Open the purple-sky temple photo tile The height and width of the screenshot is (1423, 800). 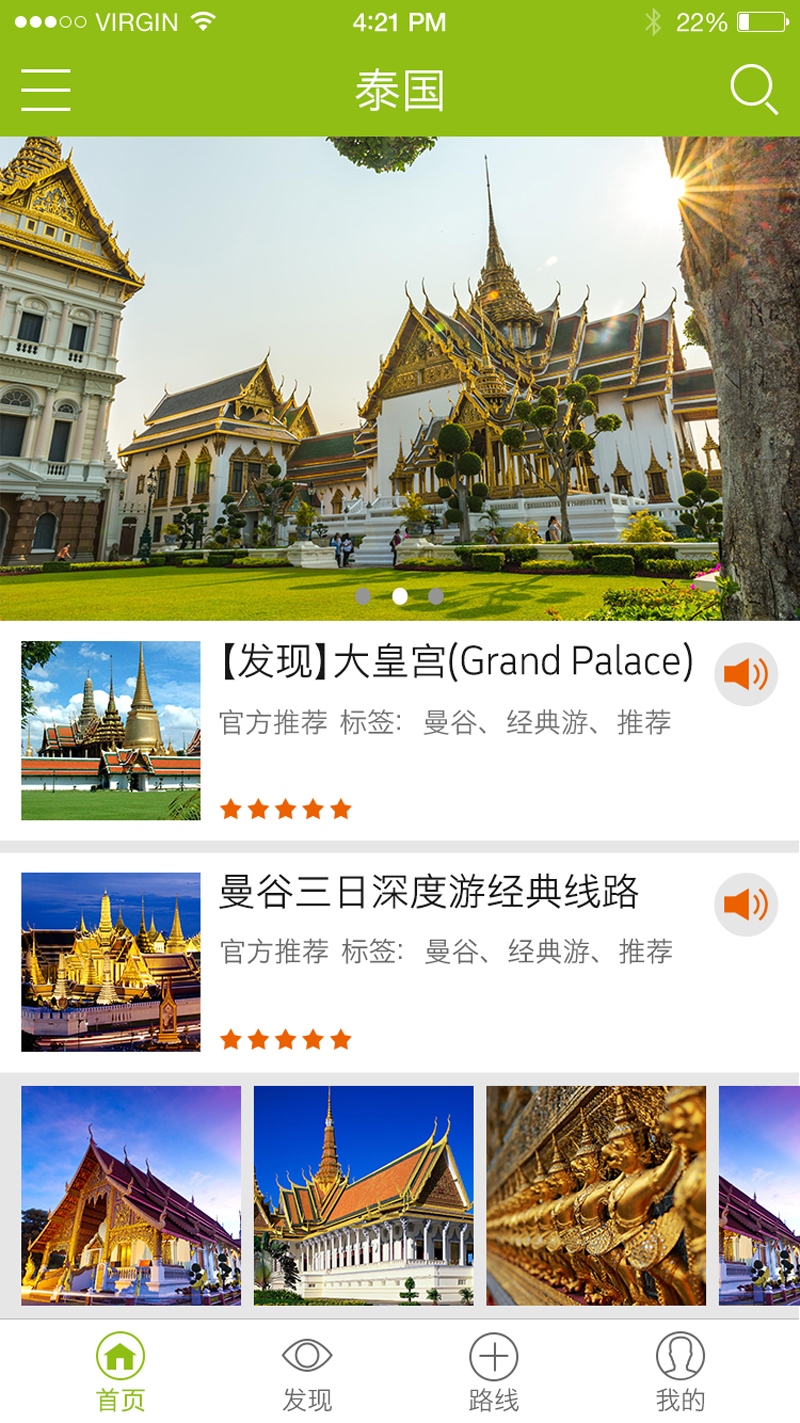(x=131, y=1195)
